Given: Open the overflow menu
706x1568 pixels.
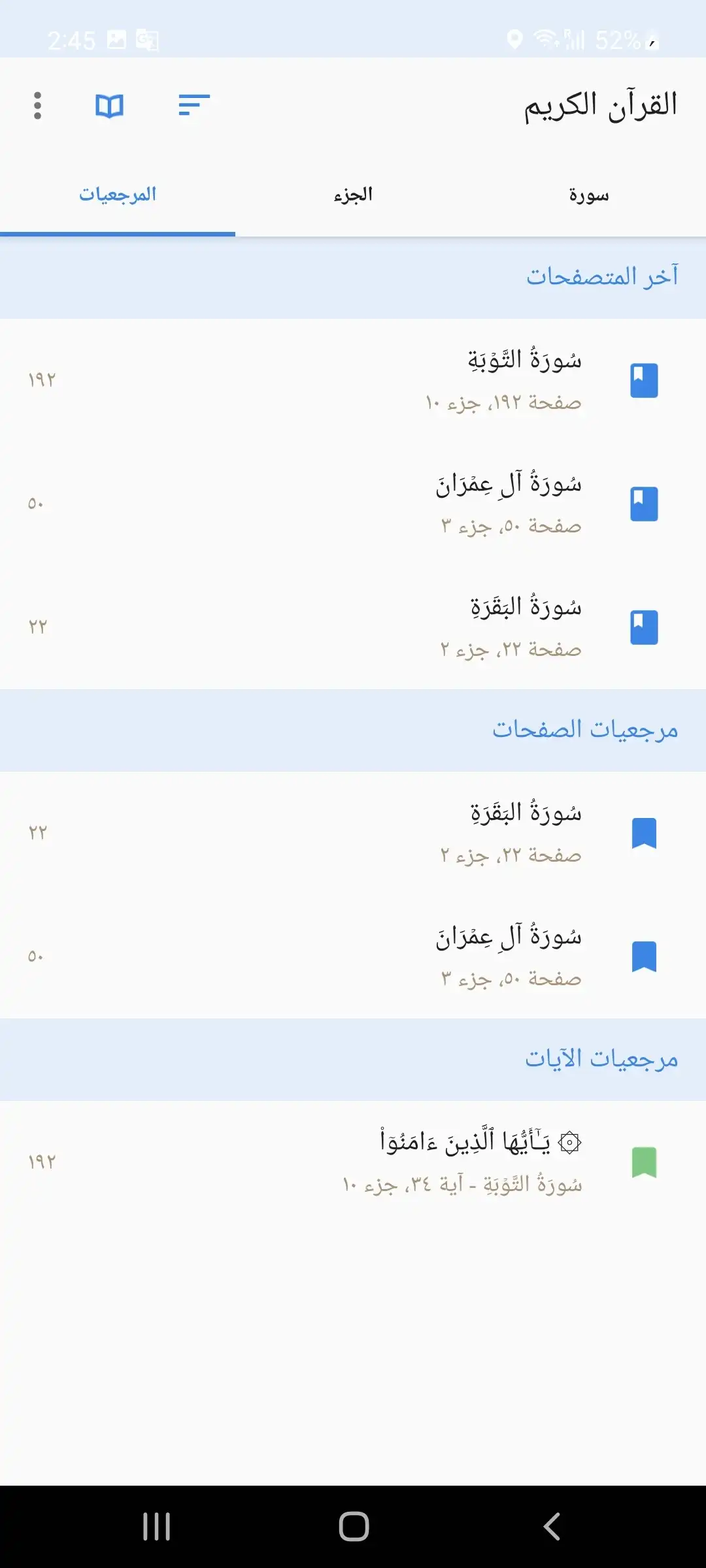Looking at the screenshot, I should click(x=37, y=106).
